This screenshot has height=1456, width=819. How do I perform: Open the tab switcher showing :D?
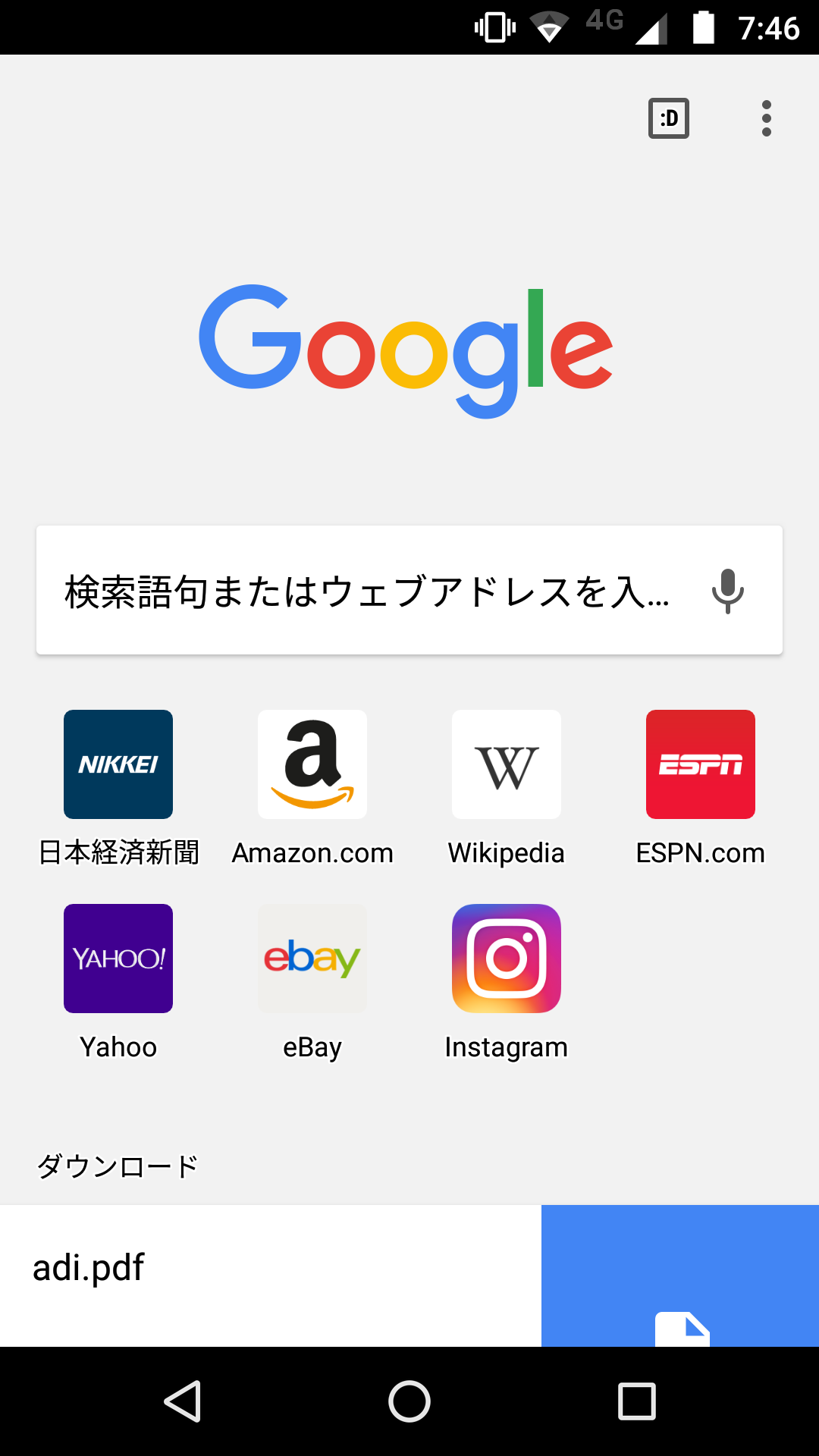coord(669,118)
